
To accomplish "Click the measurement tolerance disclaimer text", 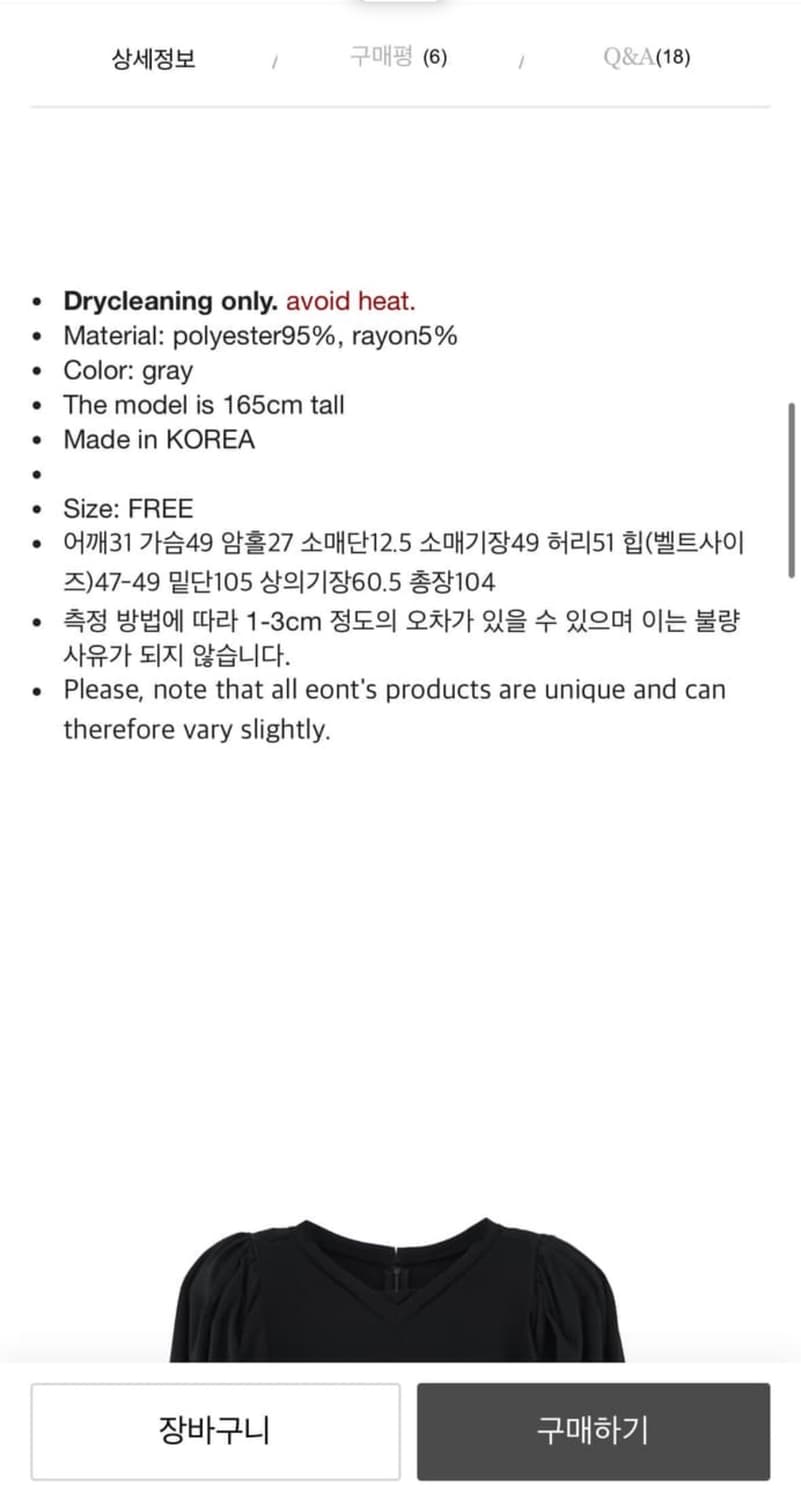I will (x=400, y=640).
